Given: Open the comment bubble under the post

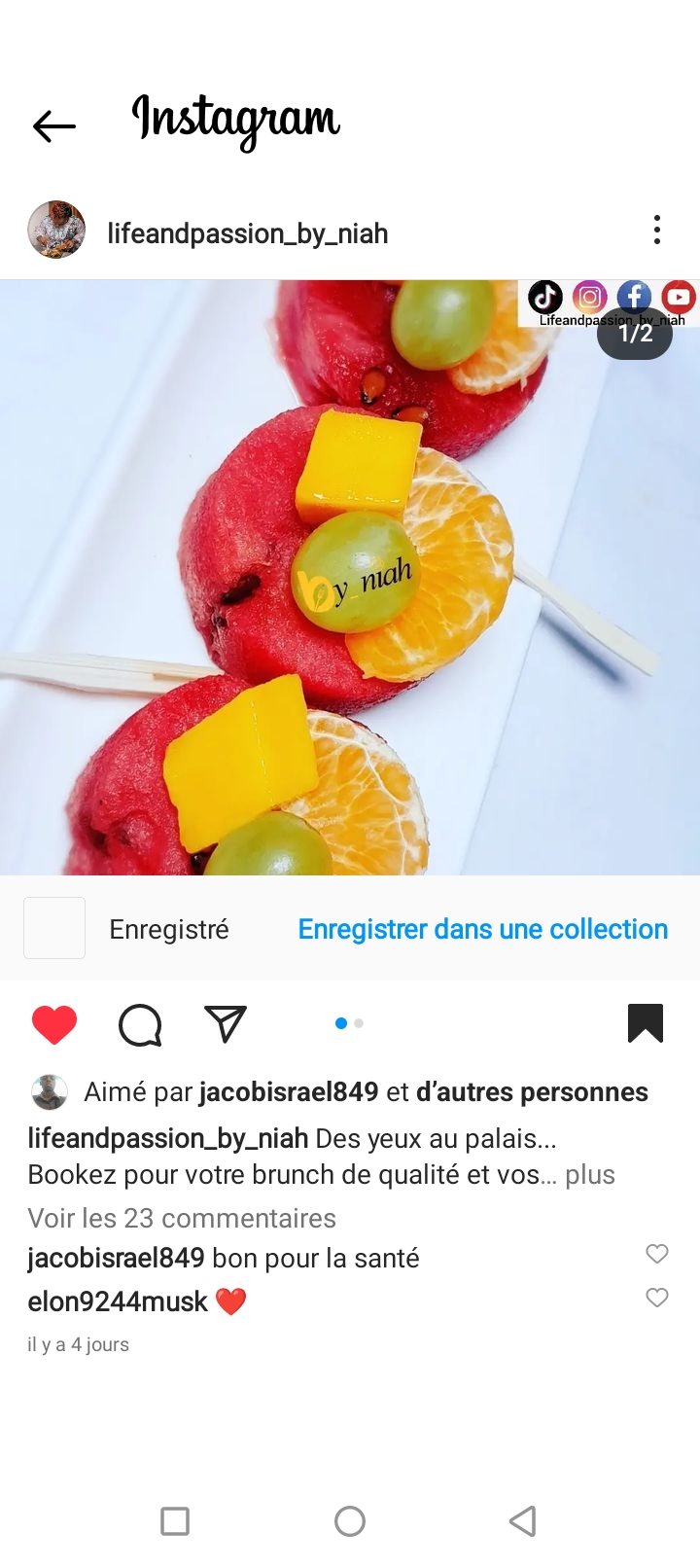Looking at the screenshot, I should click(140, 1024).
